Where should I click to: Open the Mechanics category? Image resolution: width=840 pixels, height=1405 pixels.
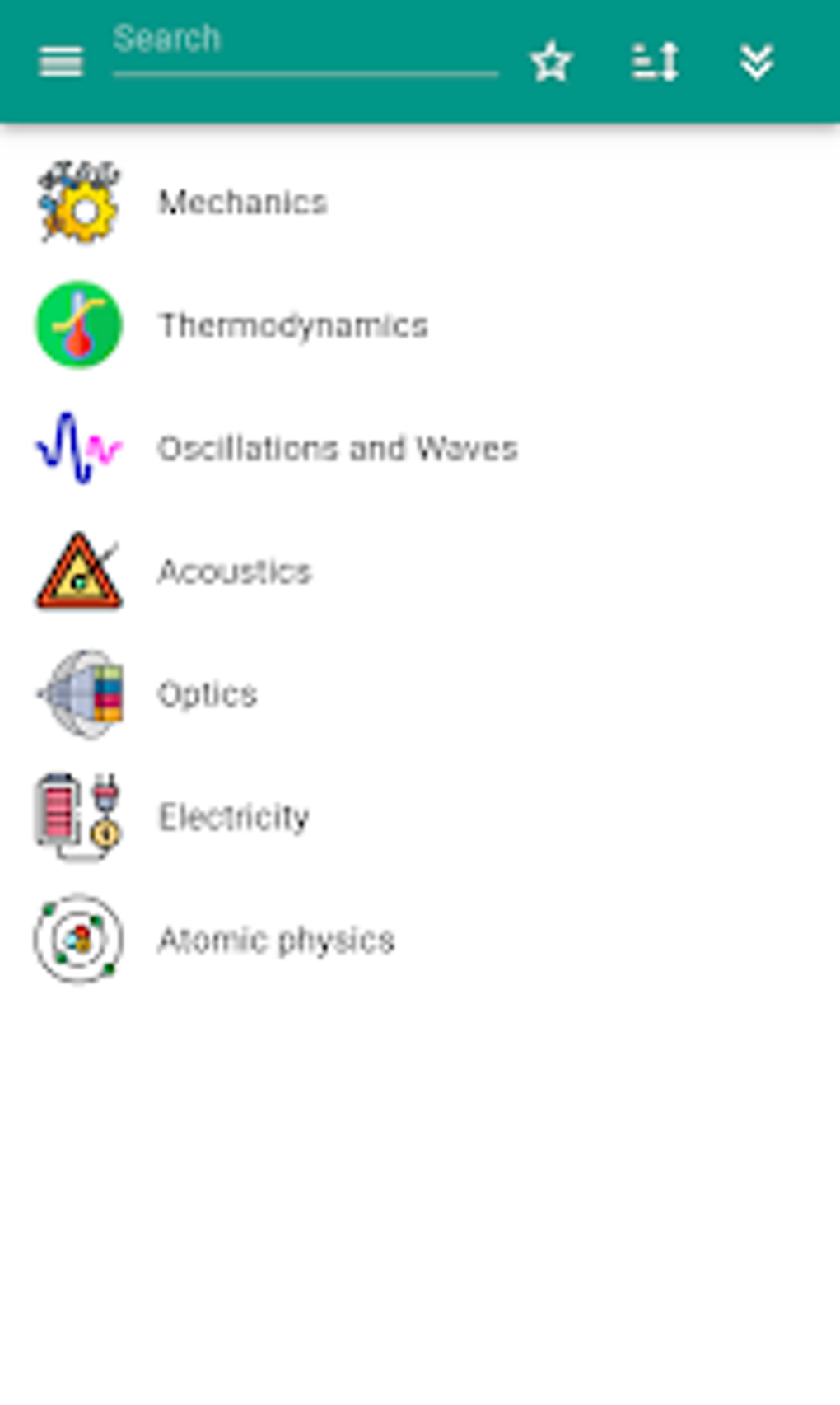tap(242, 203)
